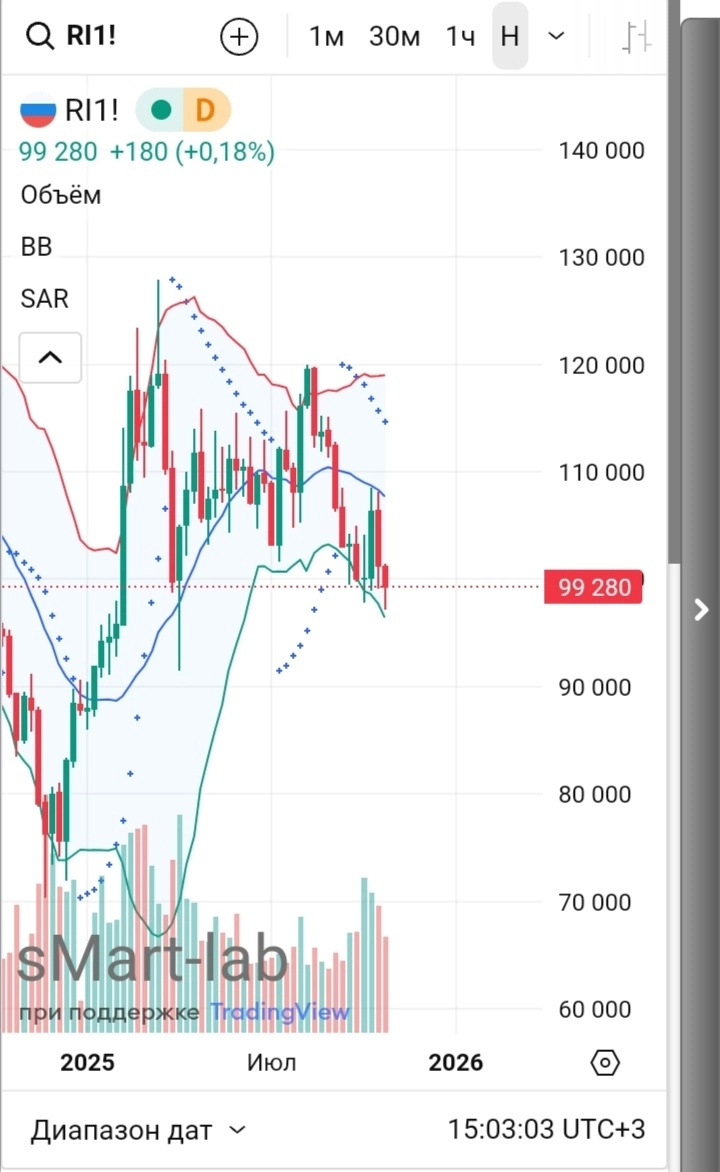The height and width of the screenshot is (1172, 720).
Task: Open Объём indicator settings
Action: tap(61, 194)
